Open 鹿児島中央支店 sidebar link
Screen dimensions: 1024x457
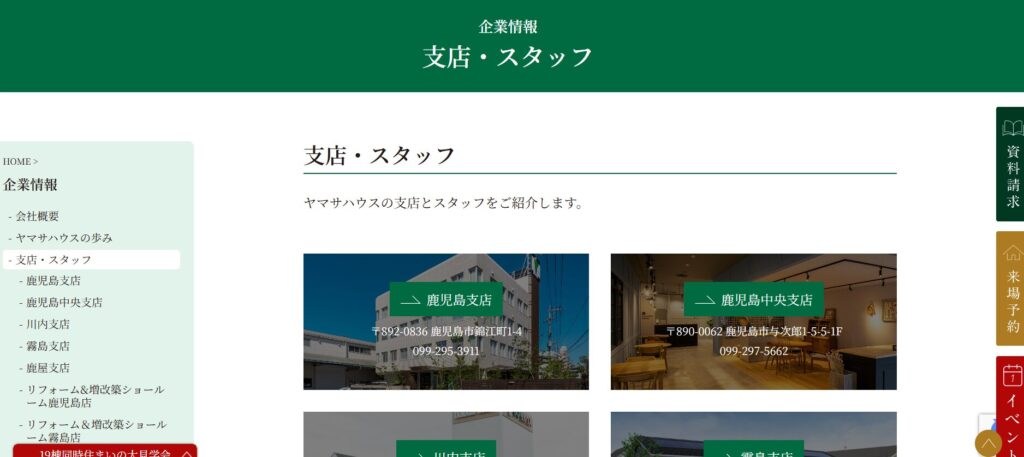[64, 302]
